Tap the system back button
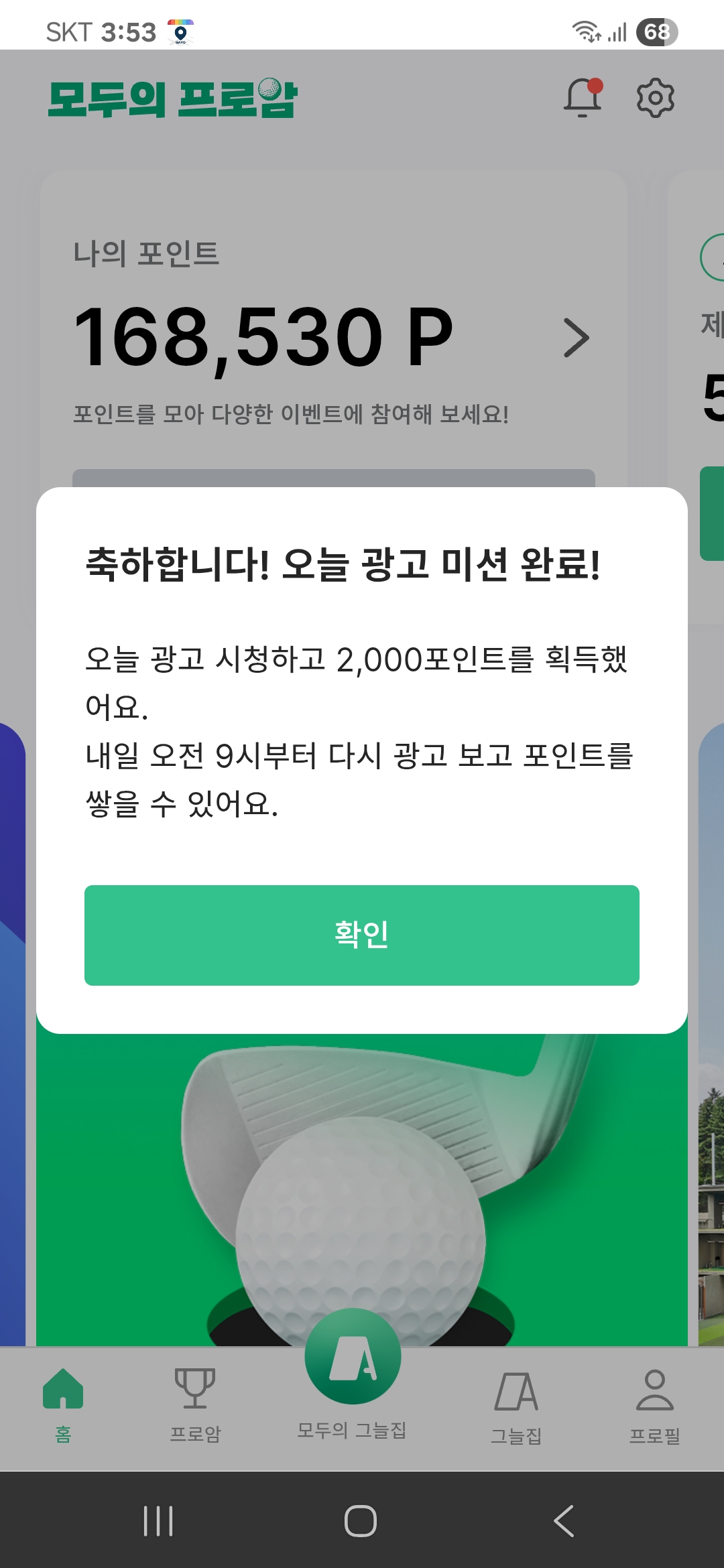This screenshot has width=724, height=1568. click(564, 1520)
